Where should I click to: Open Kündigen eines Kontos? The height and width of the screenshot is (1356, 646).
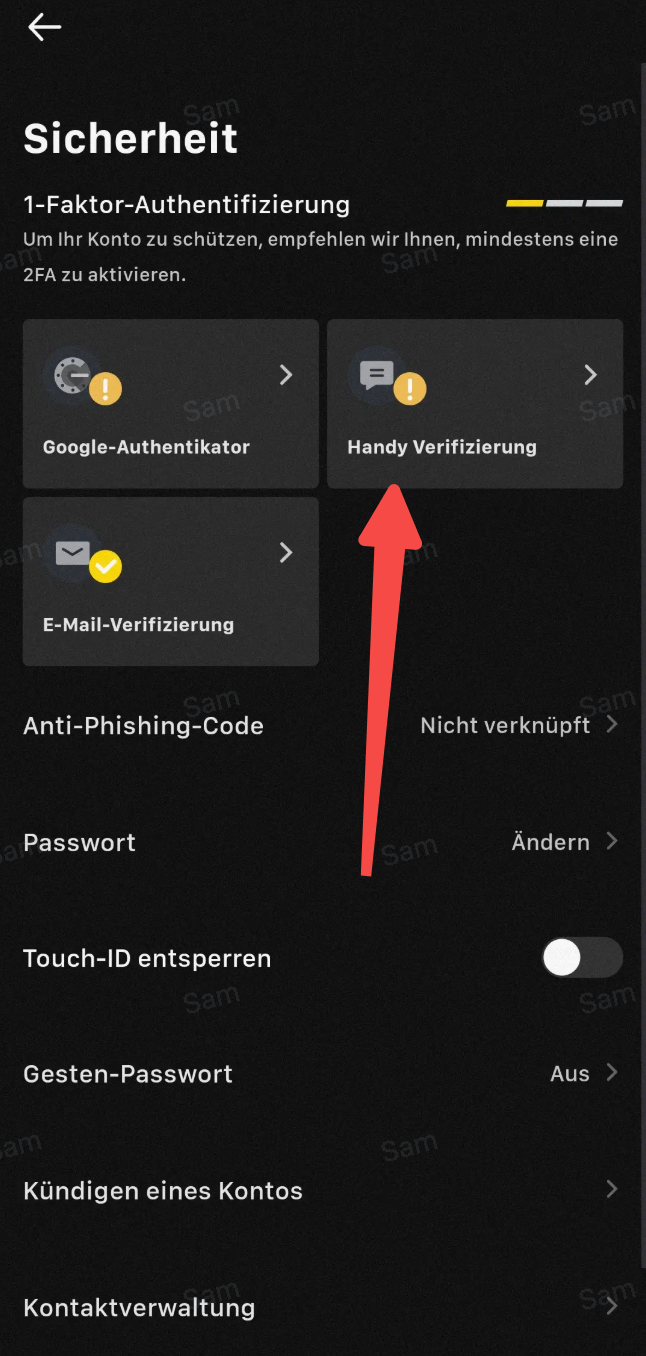click(320, 1190)
